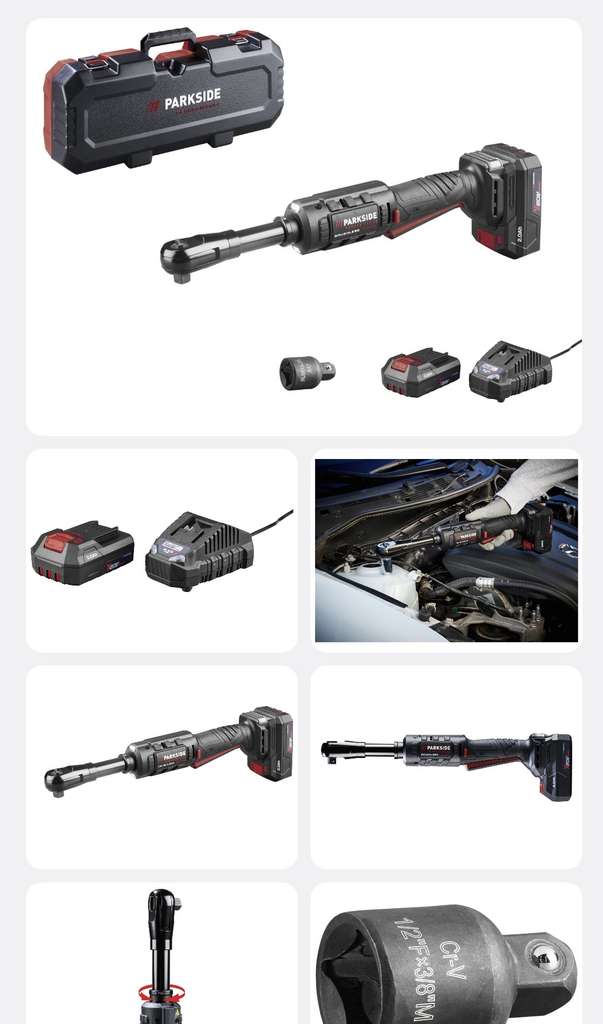This screenshot has height=1024, width=603.
Task: View the ratchet in car engine photo
Action: click(x=446, y=550)
